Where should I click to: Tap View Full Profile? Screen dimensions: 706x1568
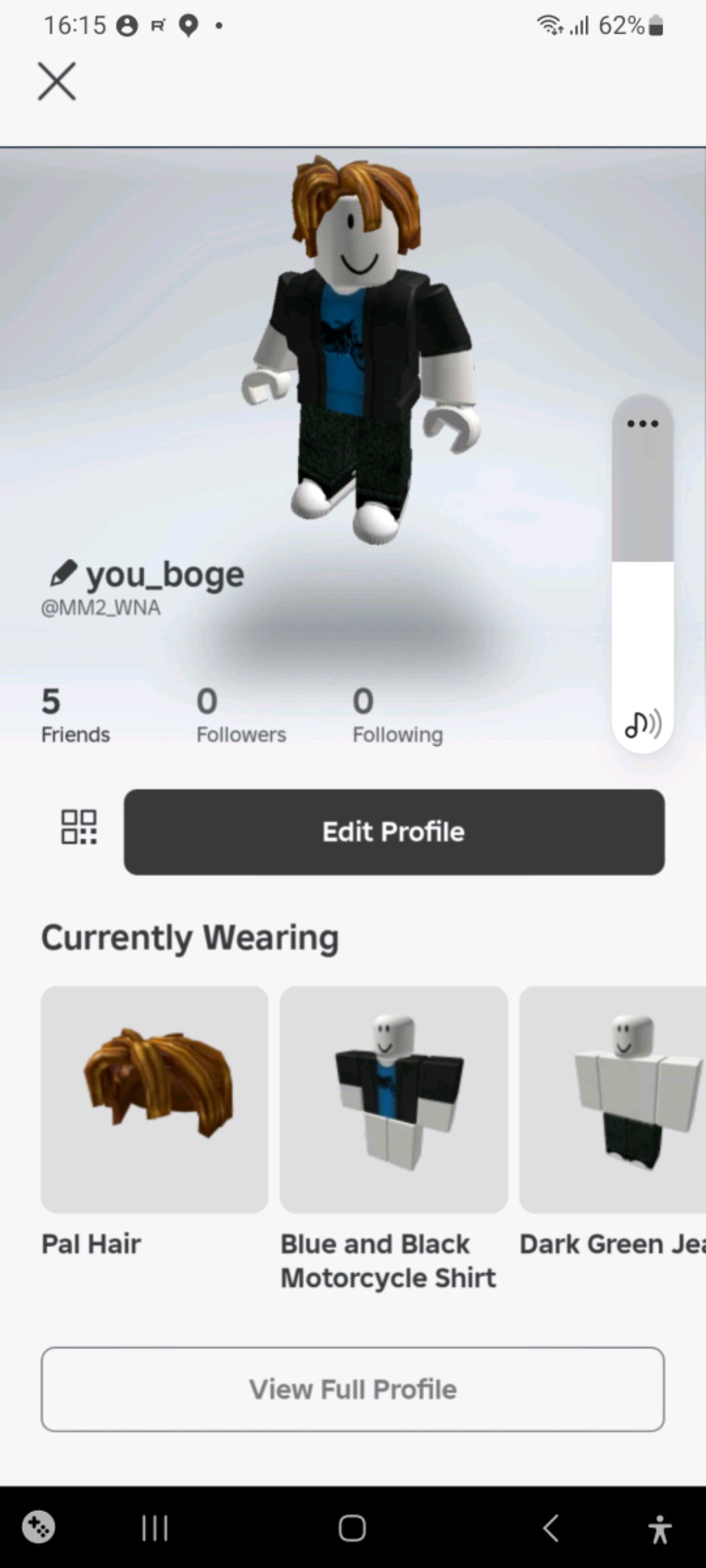pos(352,1389)
